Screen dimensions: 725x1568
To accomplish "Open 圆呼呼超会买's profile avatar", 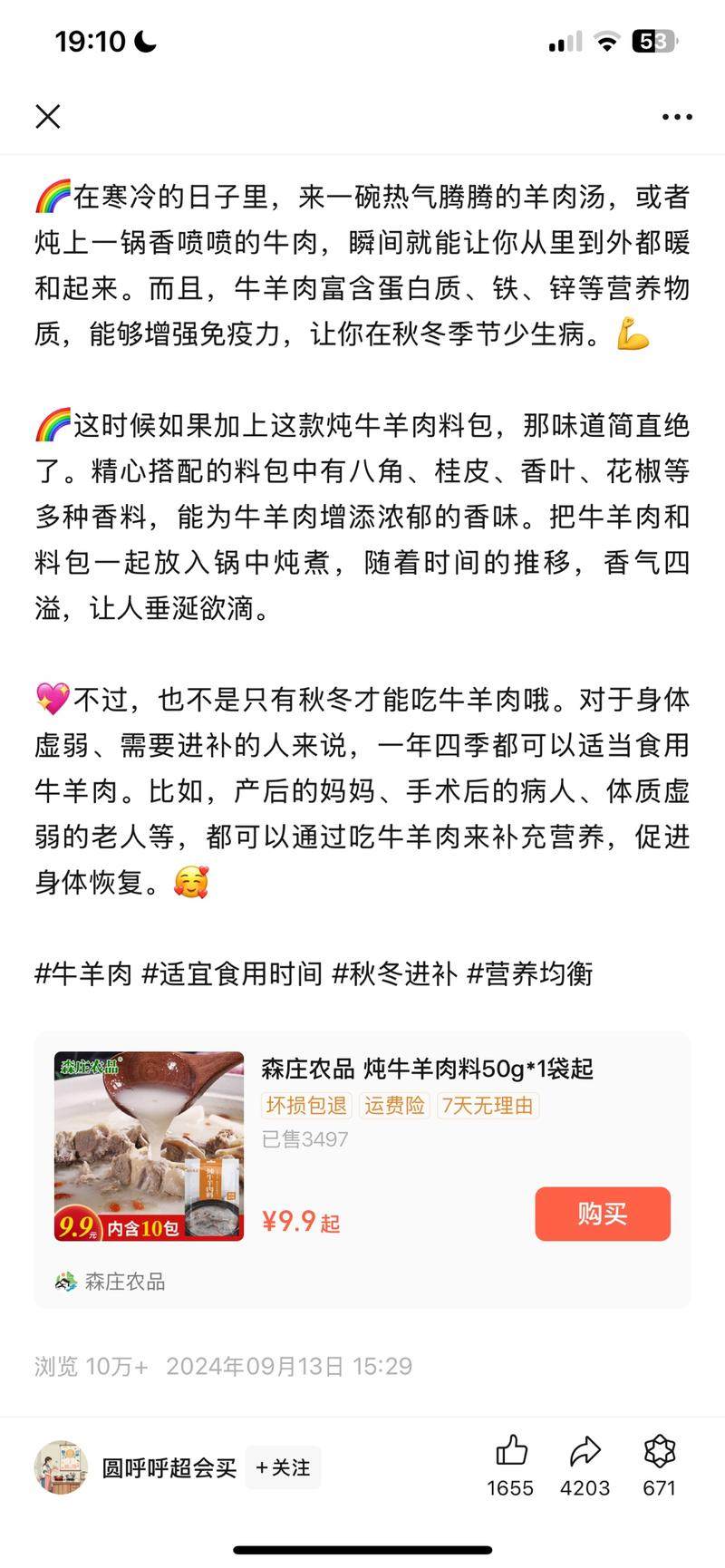I will click(61, 1467).
